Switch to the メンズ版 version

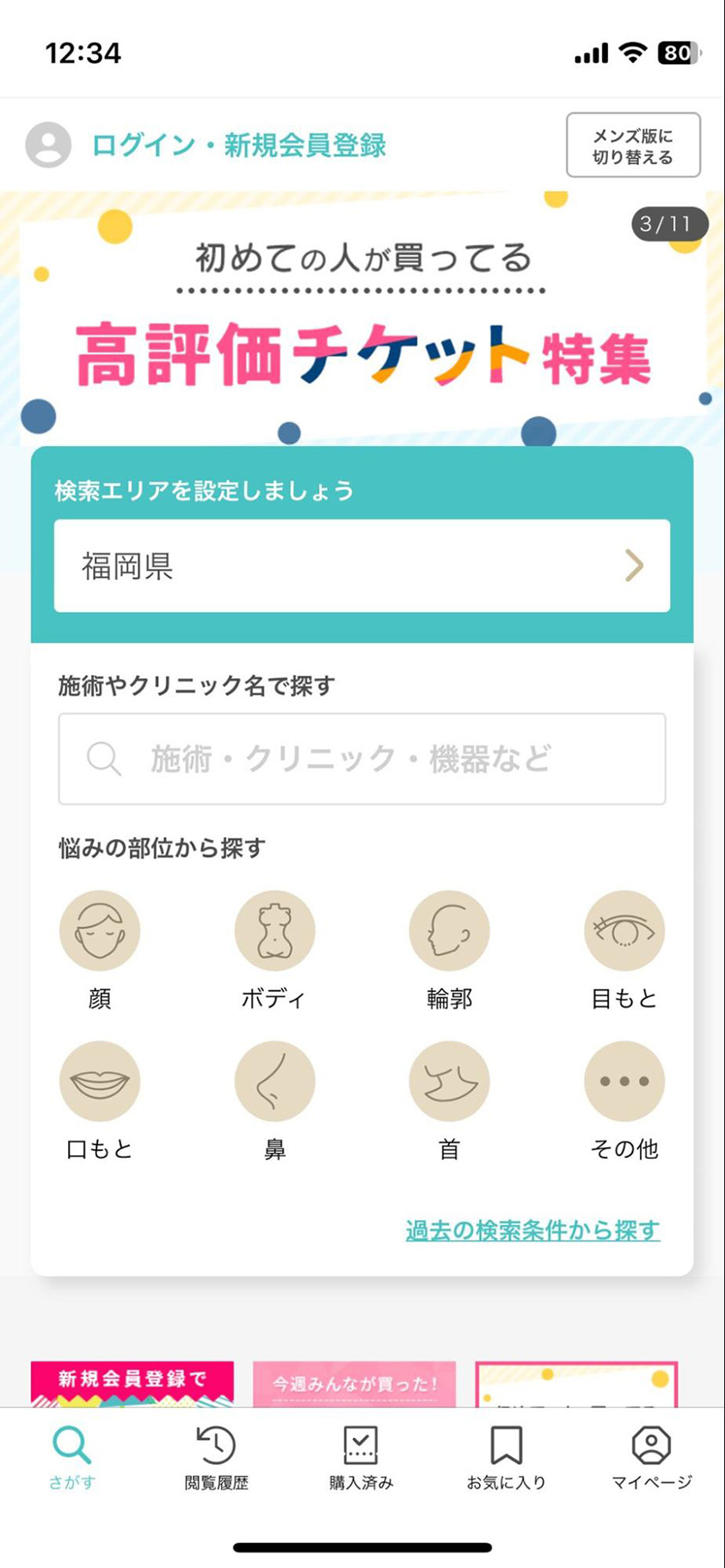[633, 145]
